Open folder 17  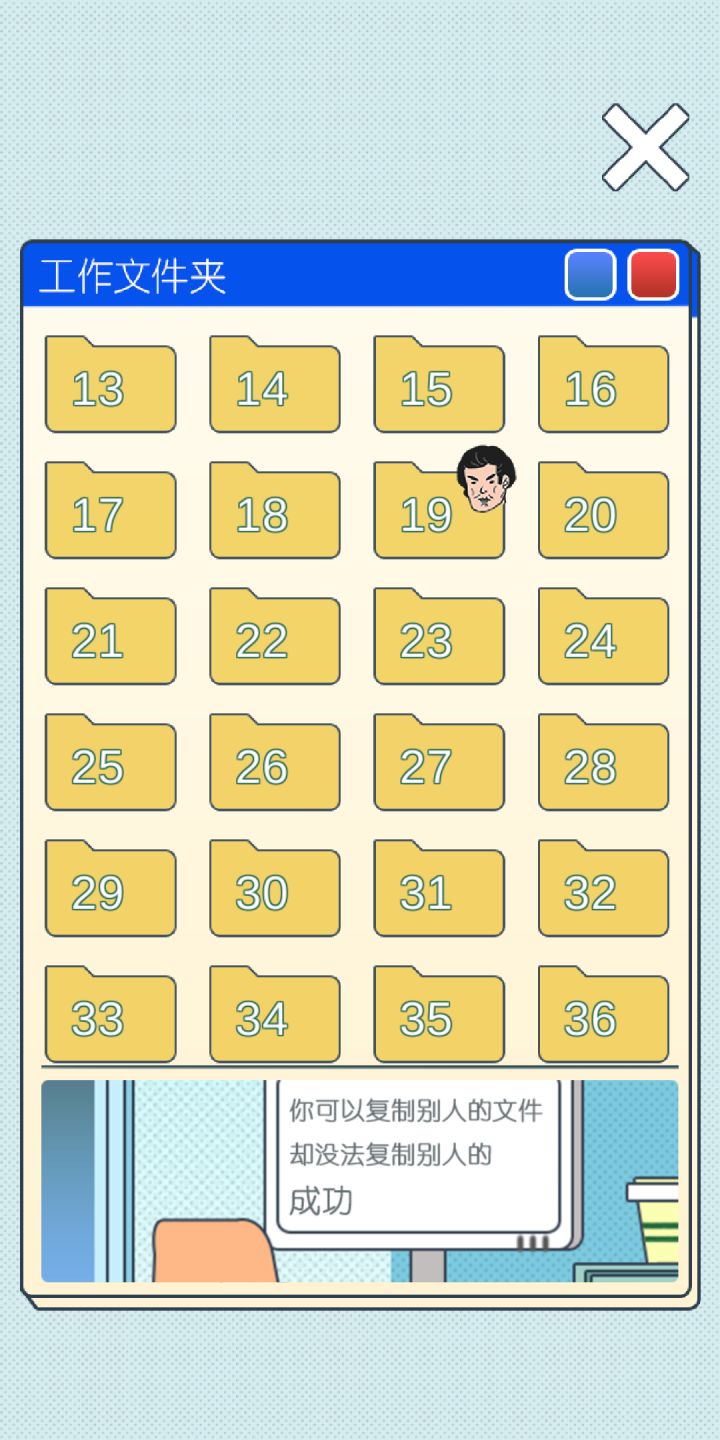110,513
